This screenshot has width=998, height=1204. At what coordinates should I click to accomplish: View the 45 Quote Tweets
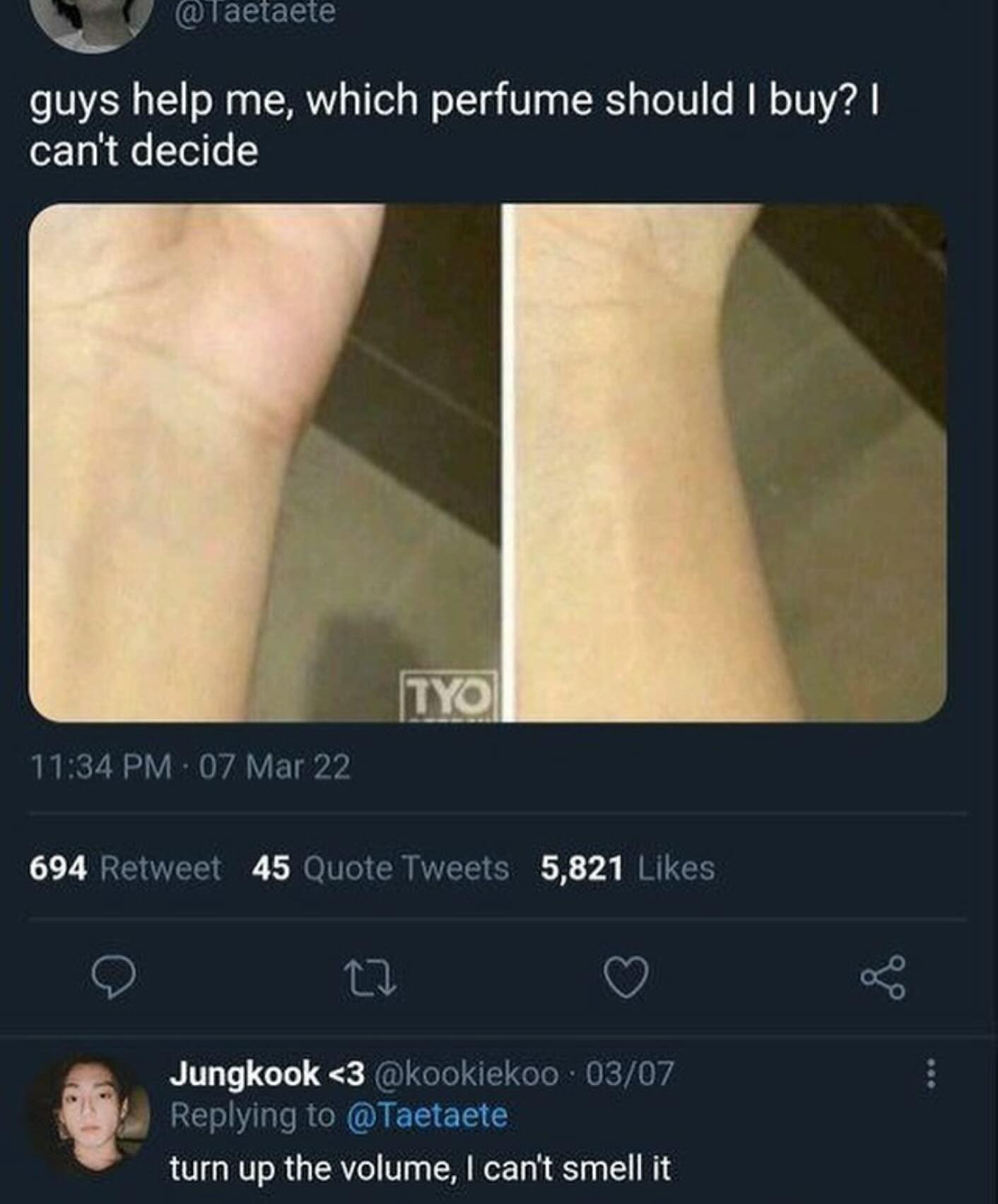click(x=380, y=868)
